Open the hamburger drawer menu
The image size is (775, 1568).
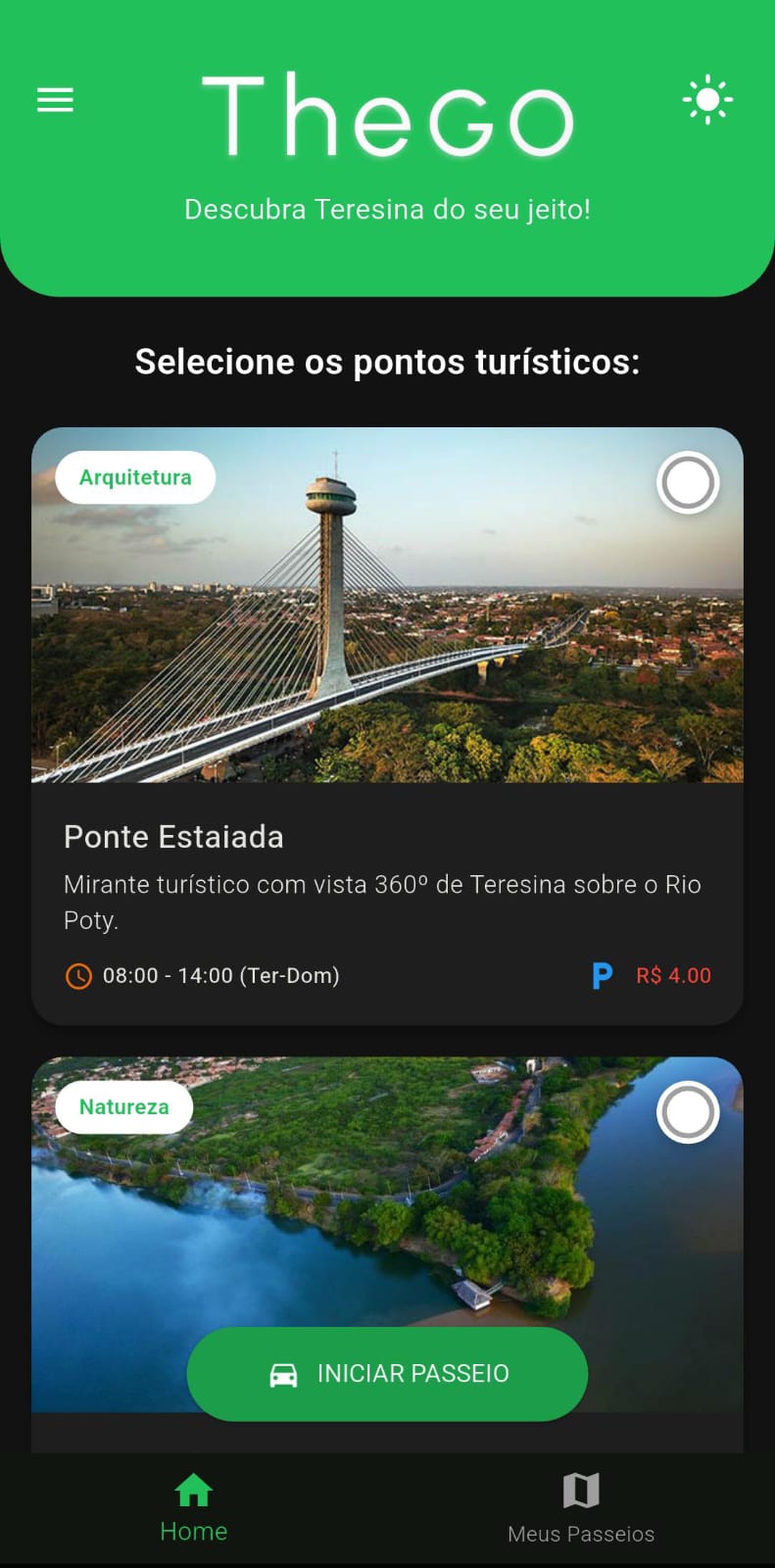pyautogui.click(x=55, y=100)
